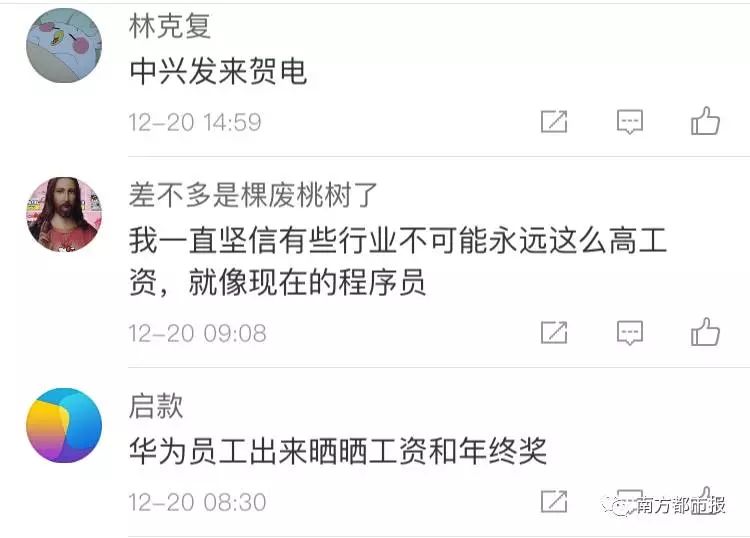The image size is (750, 538).
Task: Like 林克复's comment
Action: [x=705, y=122]
